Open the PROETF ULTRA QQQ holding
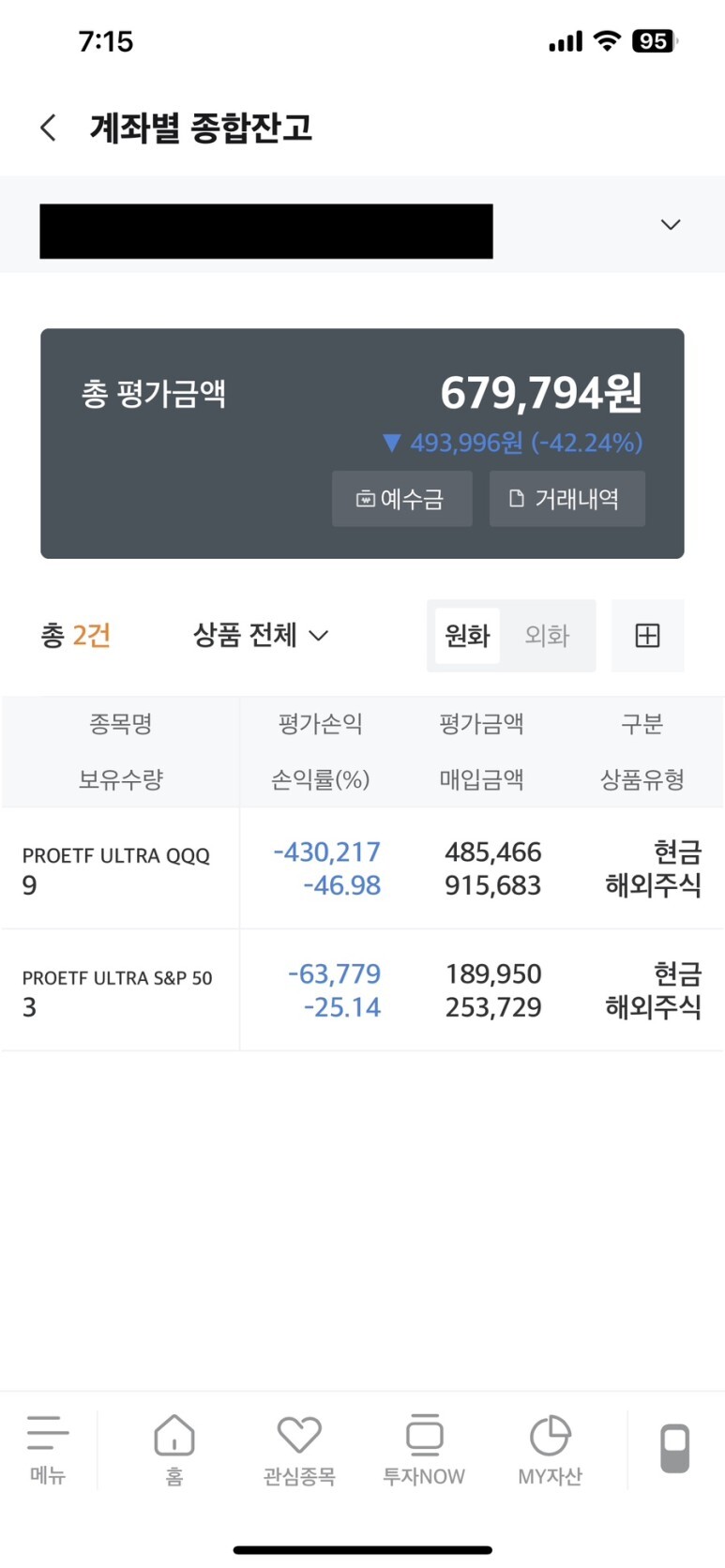This screenshot has width=725, height=1568. 362,868
